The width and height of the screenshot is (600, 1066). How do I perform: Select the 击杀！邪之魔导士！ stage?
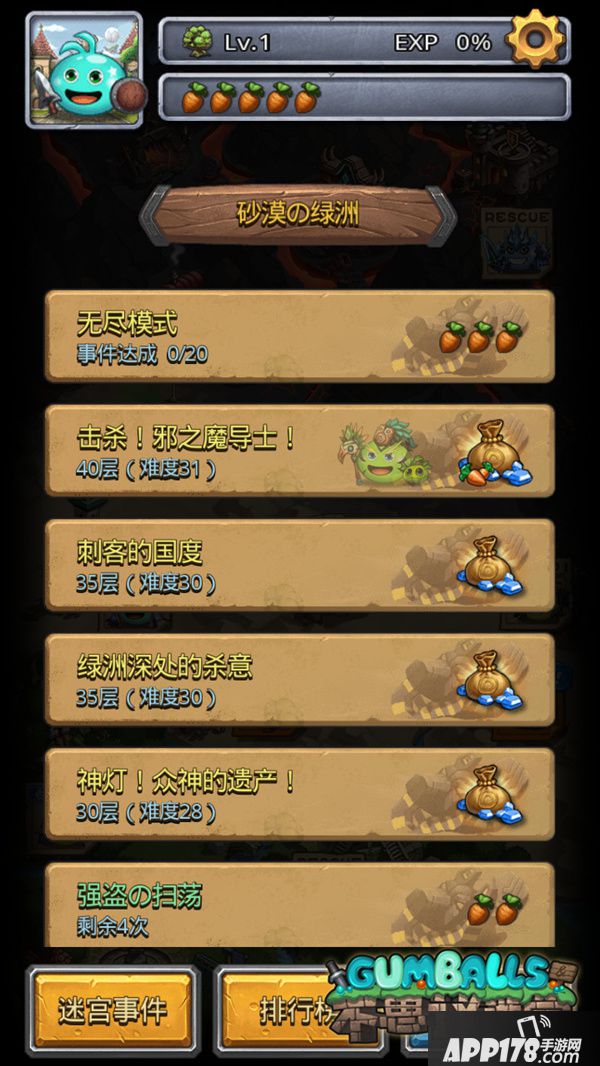tap(299, 450)
